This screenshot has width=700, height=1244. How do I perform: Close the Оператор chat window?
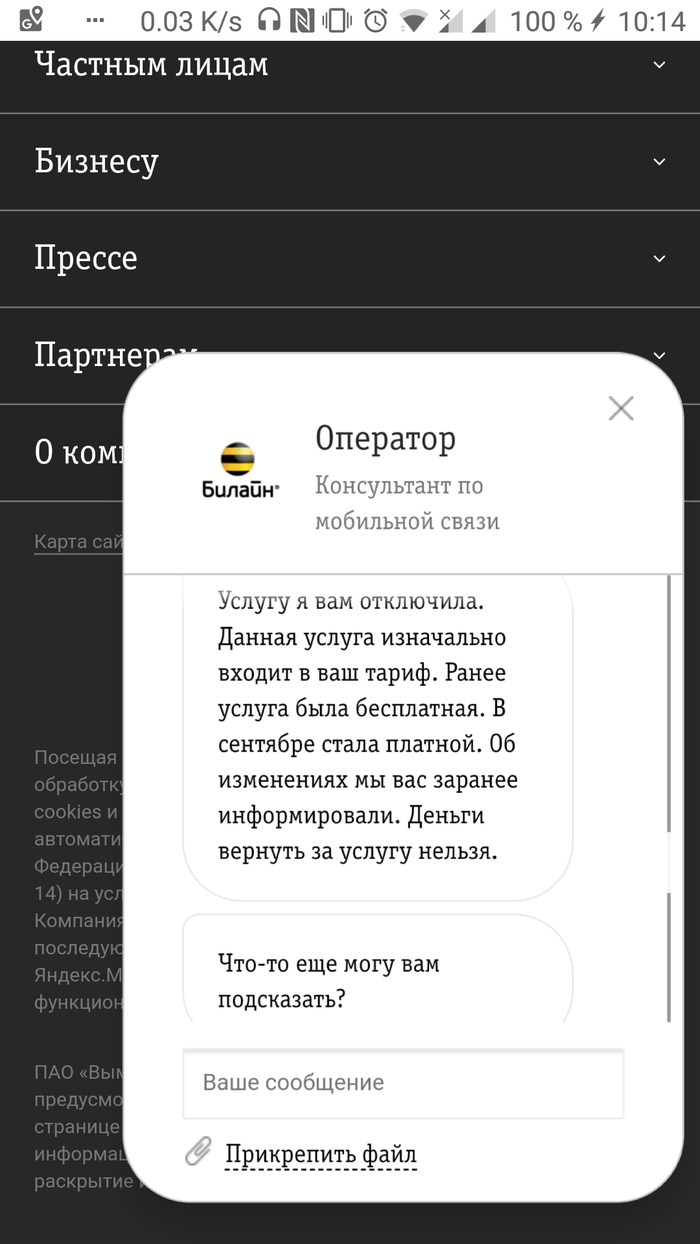coord(621,408)
